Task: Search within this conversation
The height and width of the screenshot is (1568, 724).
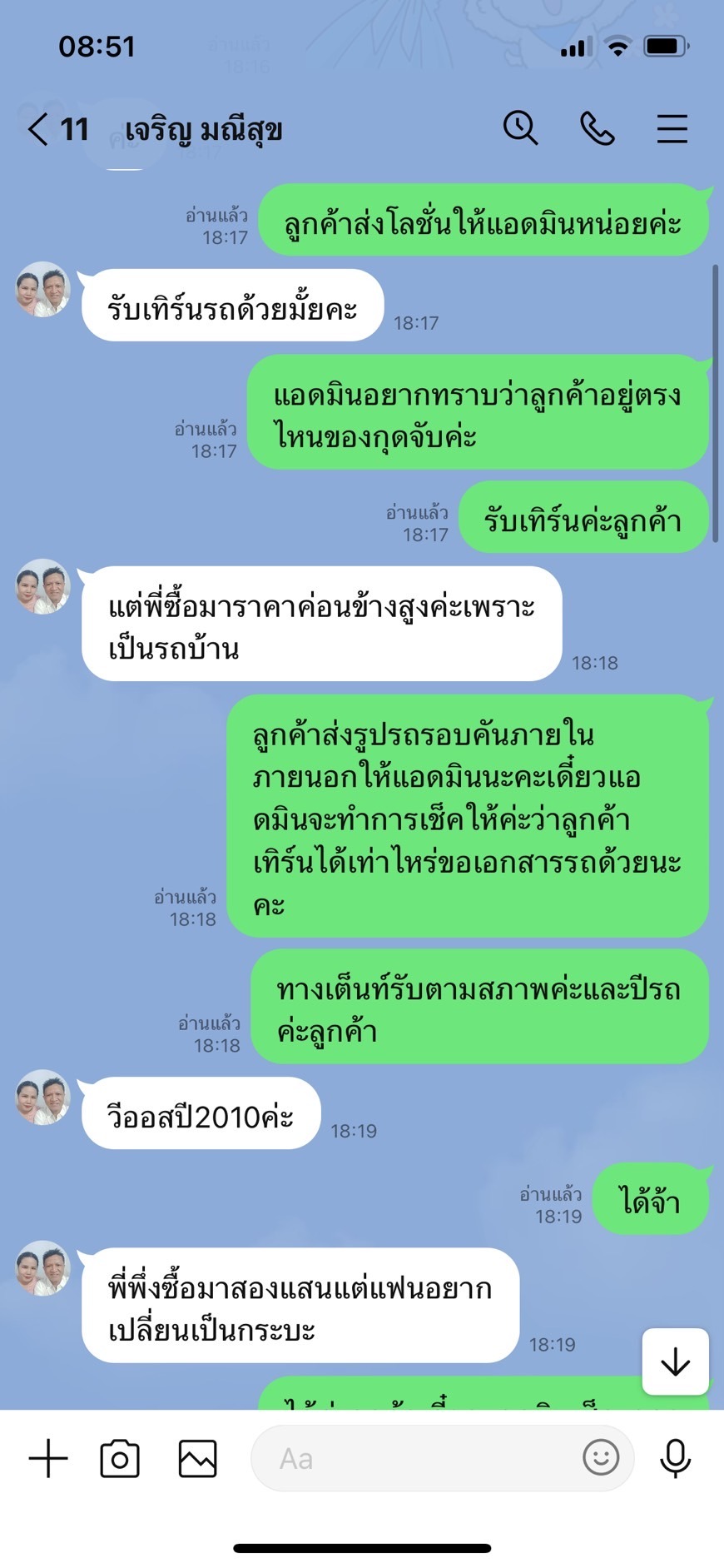Action: [520, 128]
